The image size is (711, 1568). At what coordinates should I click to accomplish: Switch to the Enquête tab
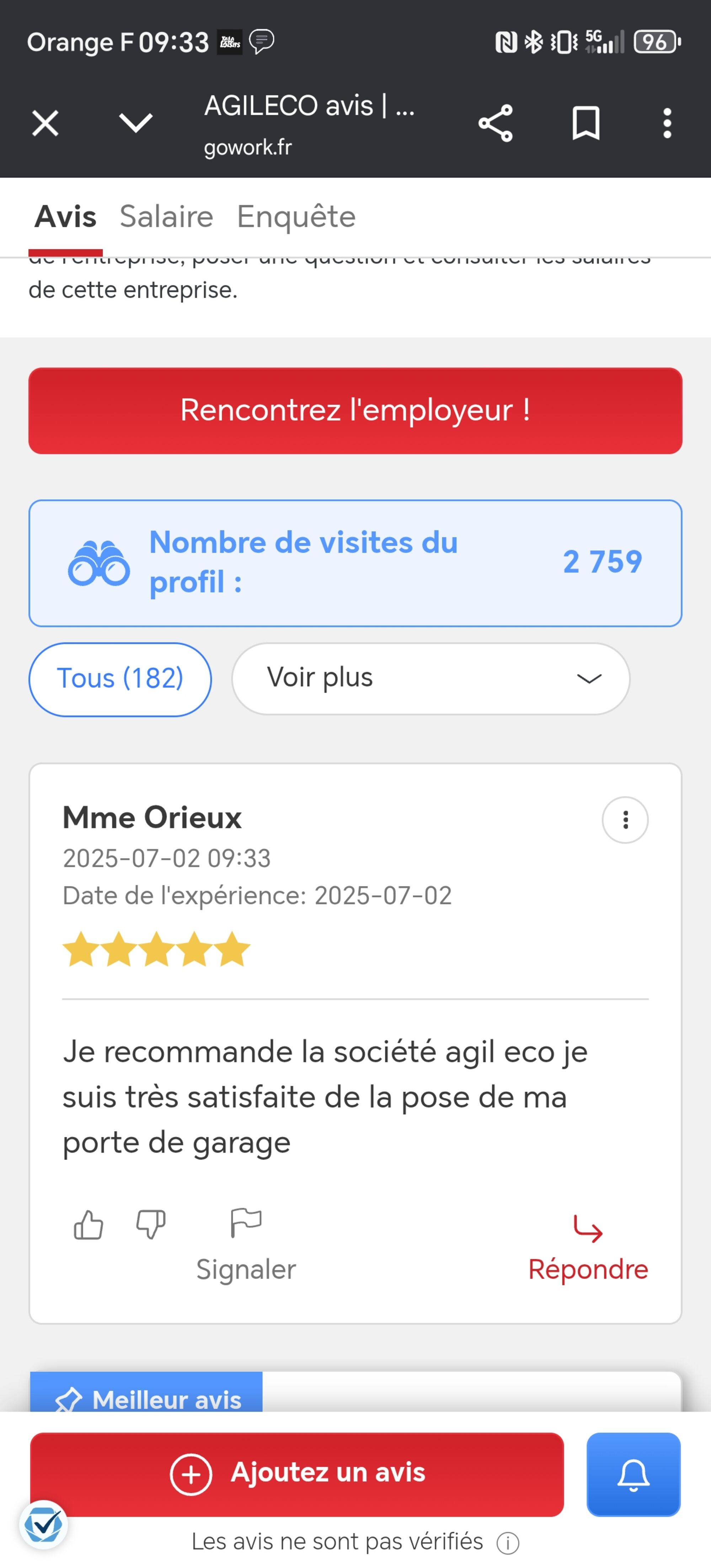click(296, 217)
